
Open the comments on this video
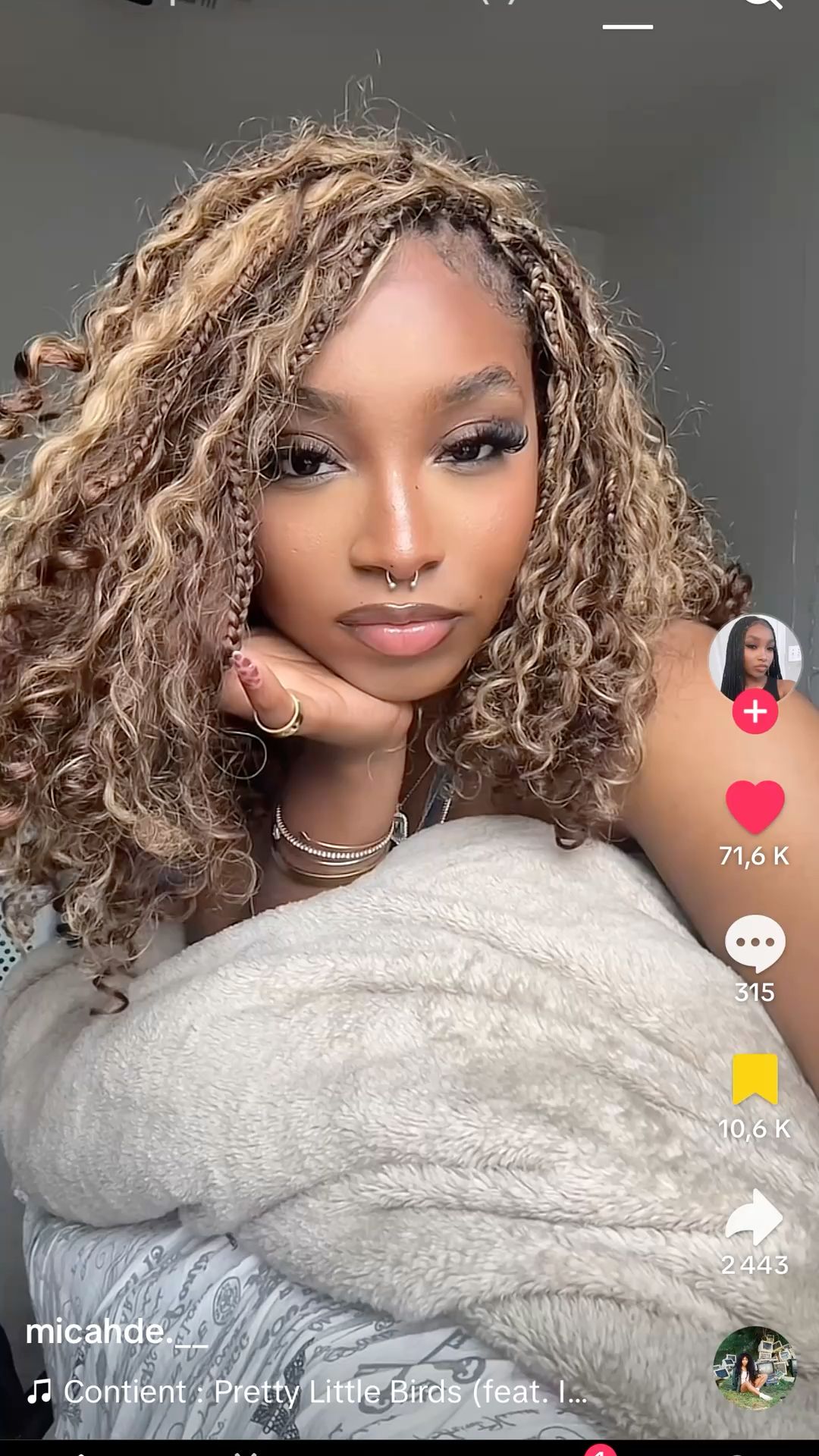coord(755,943)
